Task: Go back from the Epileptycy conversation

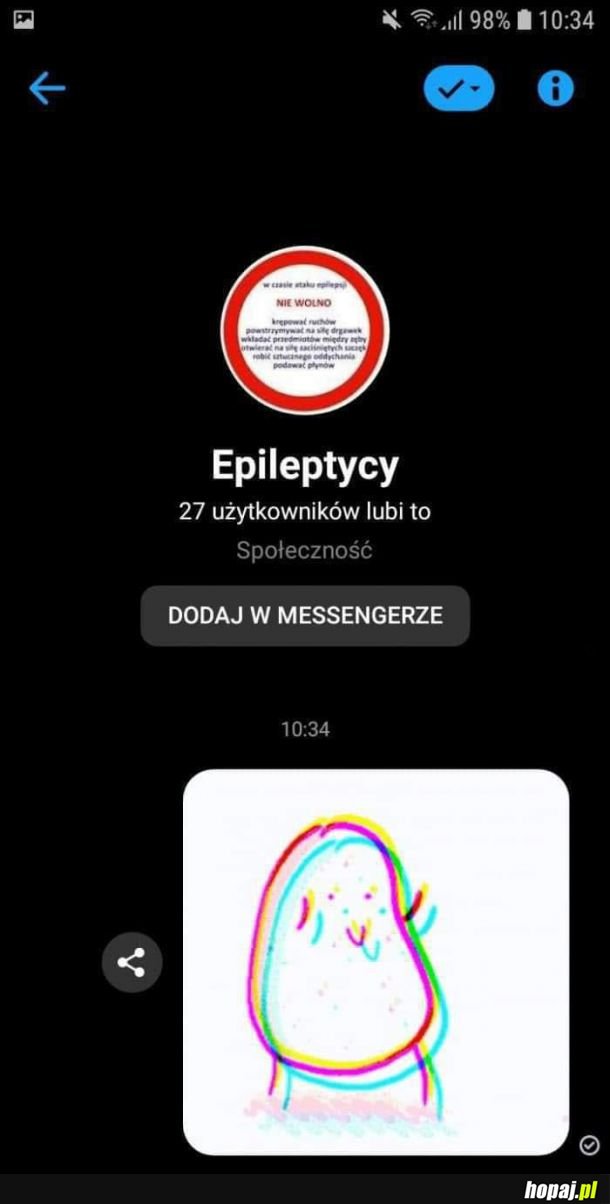Action: click(x=47, y=89)
